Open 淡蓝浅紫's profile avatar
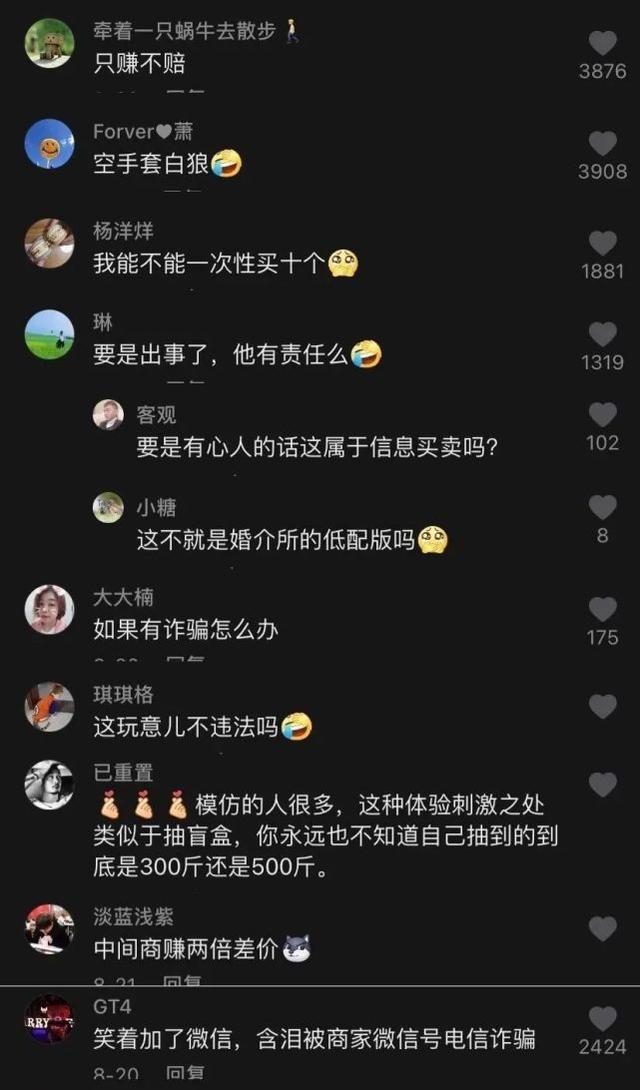This screenshot has width=640, height=1090. (x=49, y=929)
